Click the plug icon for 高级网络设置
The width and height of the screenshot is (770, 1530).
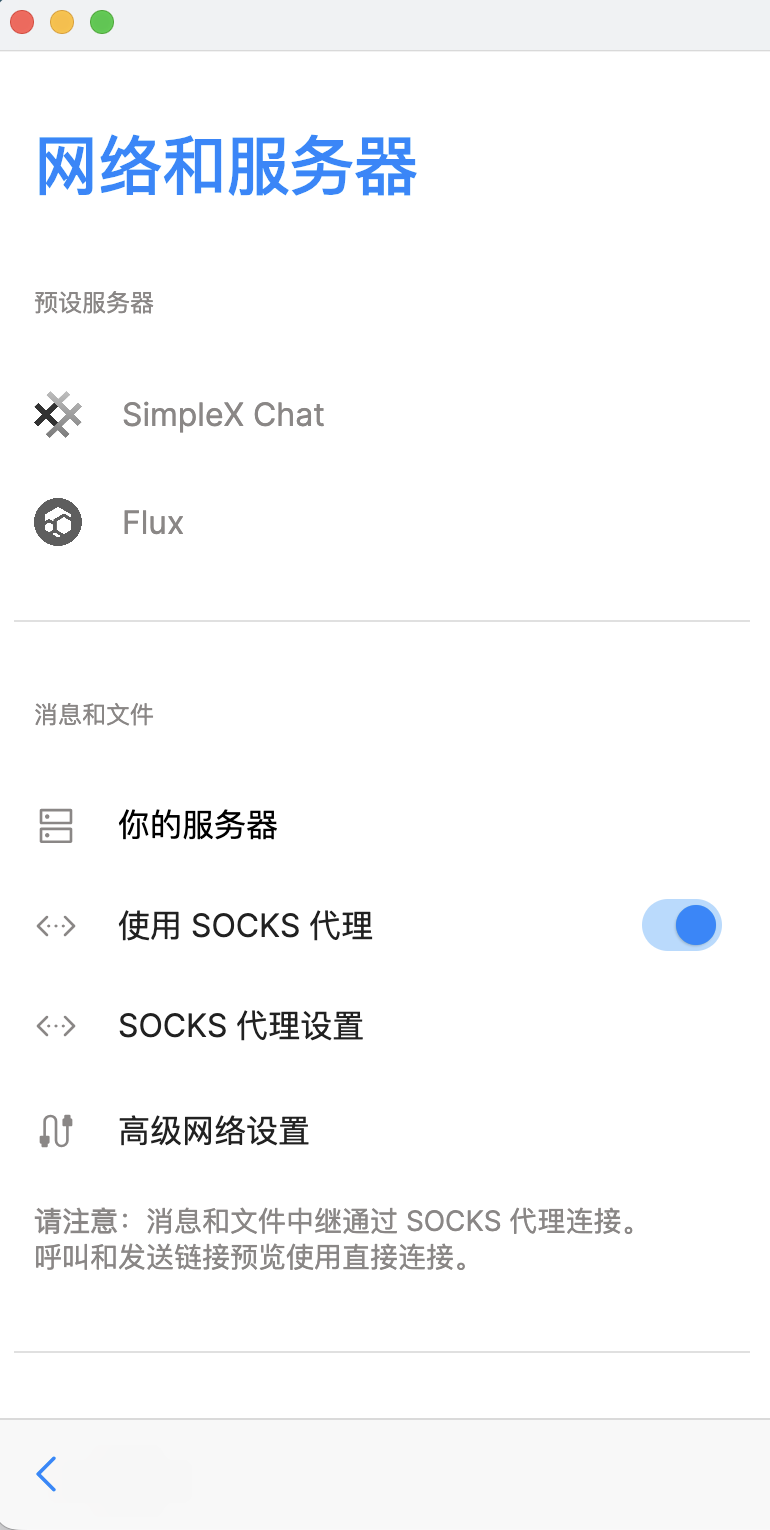click(x=57, y=1130)
